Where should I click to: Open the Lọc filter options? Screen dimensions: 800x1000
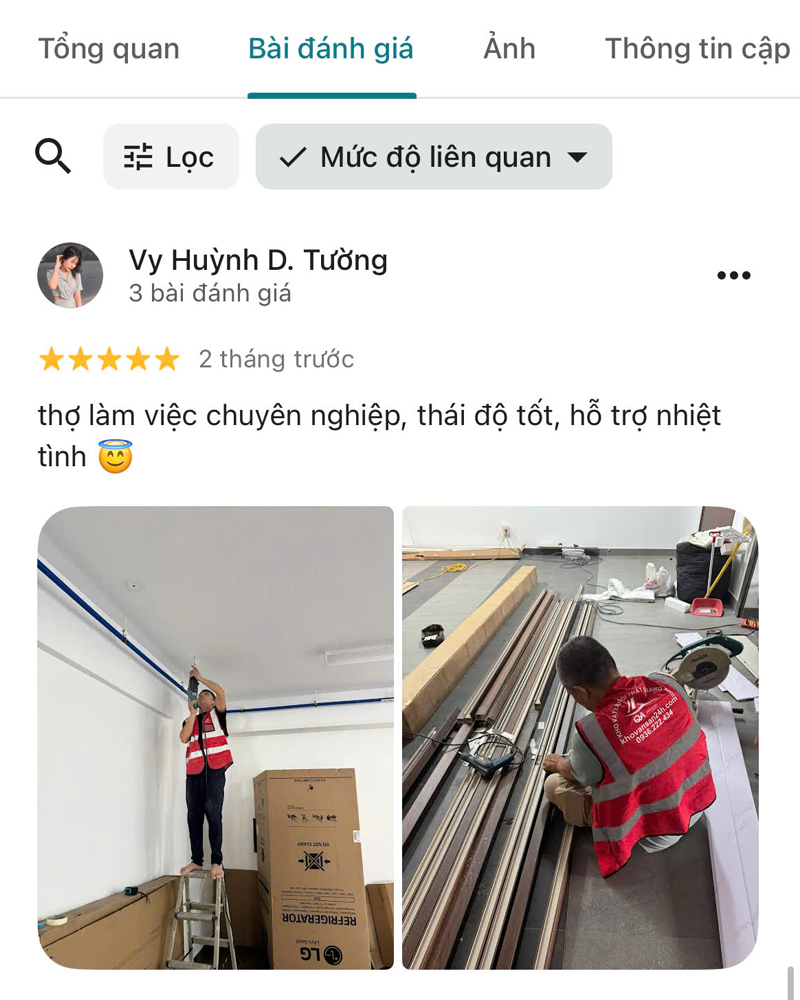pyautogui.click(x=170, y=157)
